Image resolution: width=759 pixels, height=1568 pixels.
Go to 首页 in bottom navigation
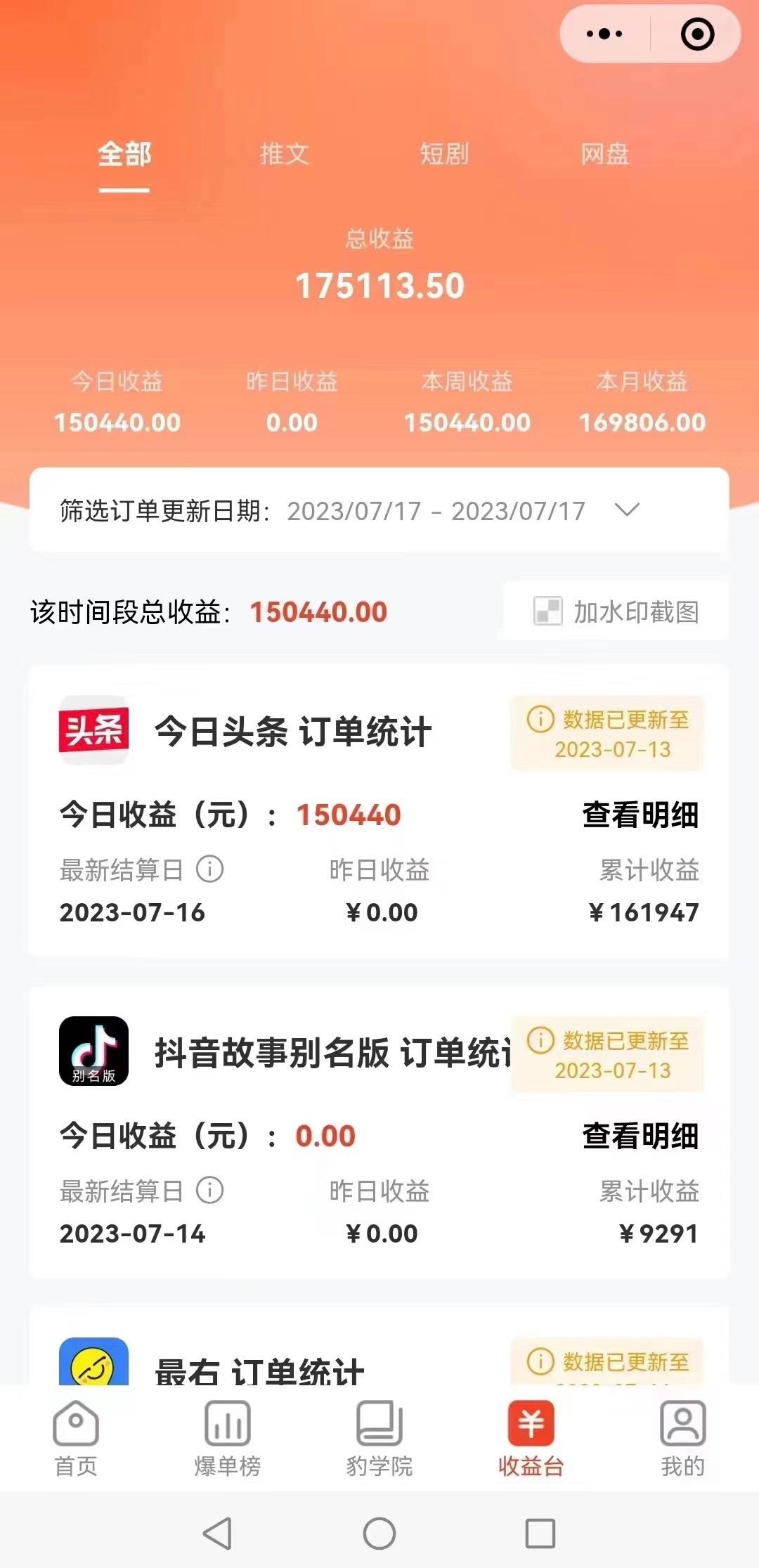pyautogui.click(x=76, y=1438)
